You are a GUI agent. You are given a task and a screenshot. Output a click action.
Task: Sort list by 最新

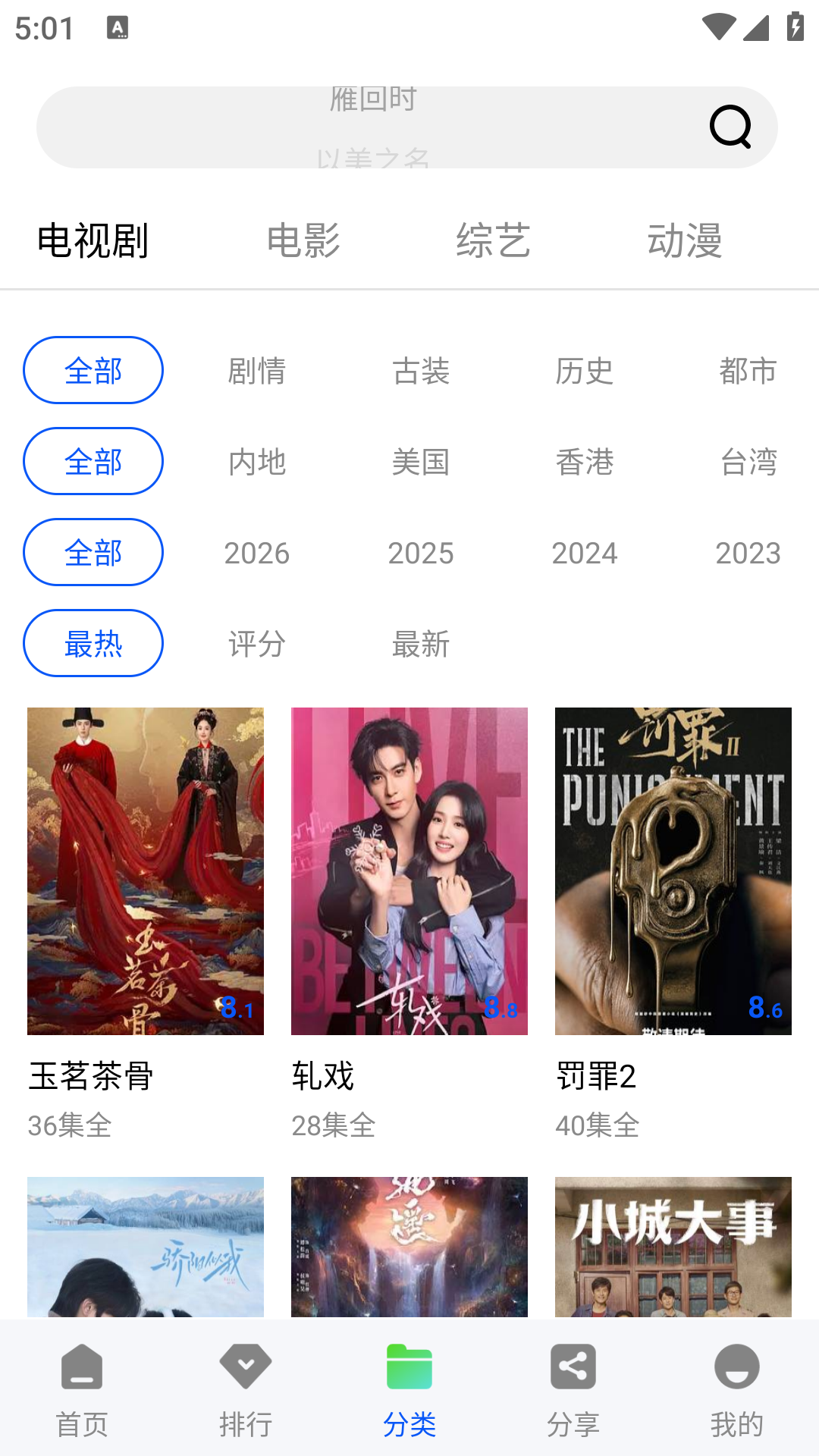point(422,645)
